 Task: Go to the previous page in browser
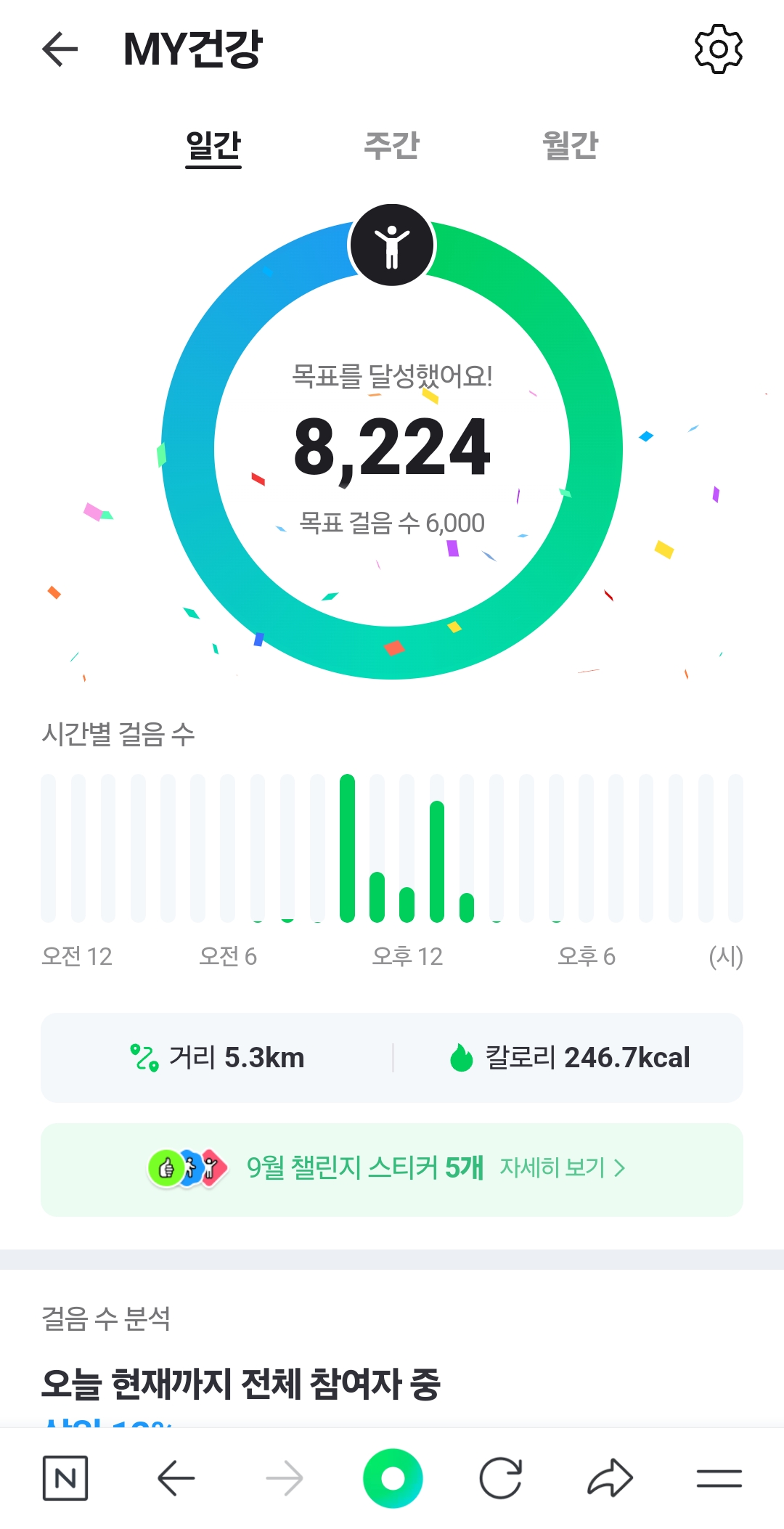click(x=176, y=1477)
